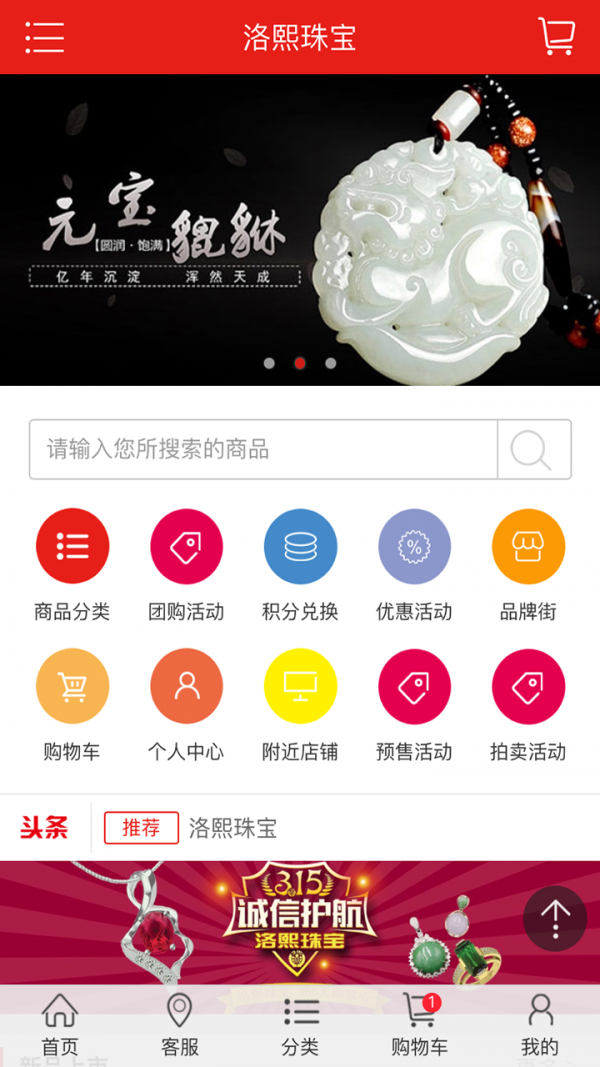Jump back to top with arrow button
Screen dimensions: 600x1067
555,919
